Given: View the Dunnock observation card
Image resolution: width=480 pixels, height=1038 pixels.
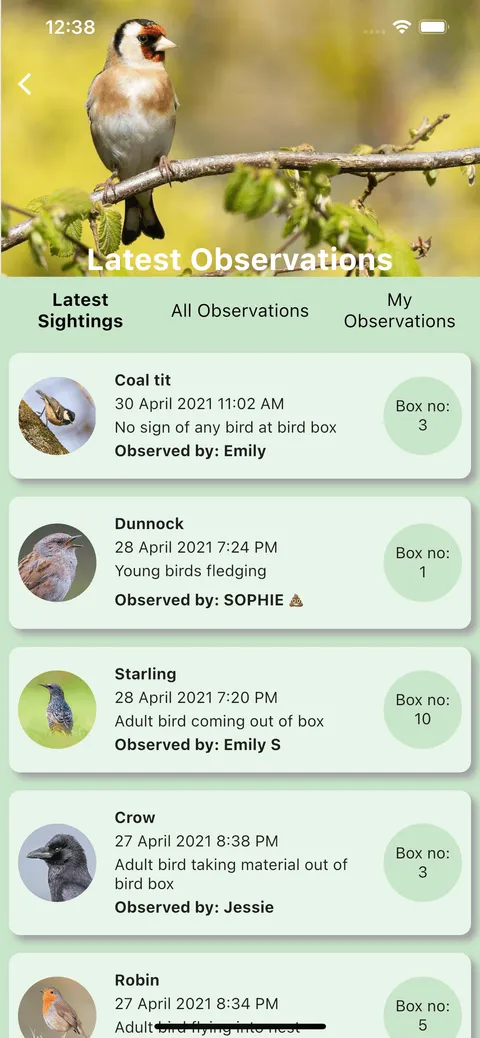Looking at the screenshot, I should click(x=240, y=563).
